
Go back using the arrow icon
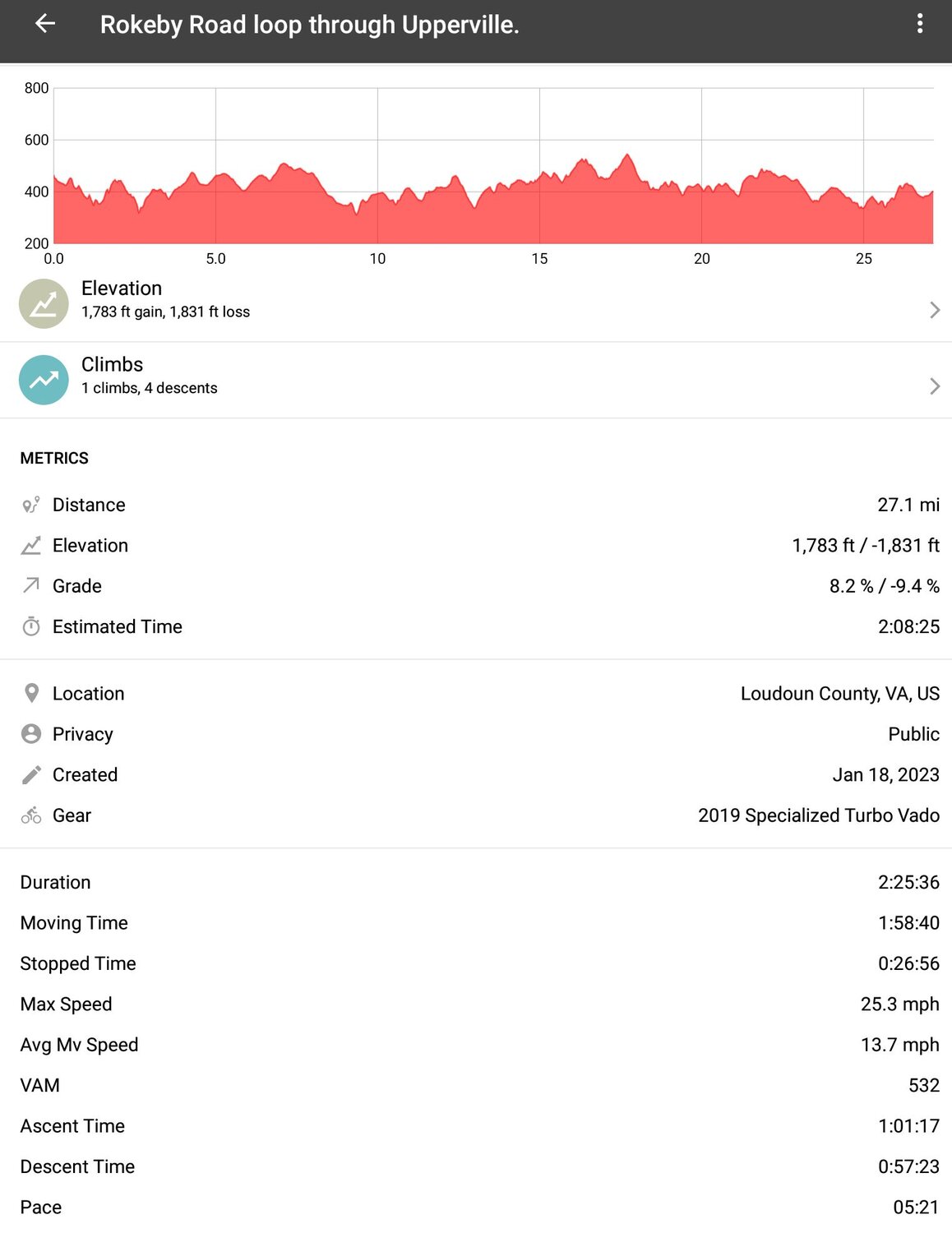45,24
